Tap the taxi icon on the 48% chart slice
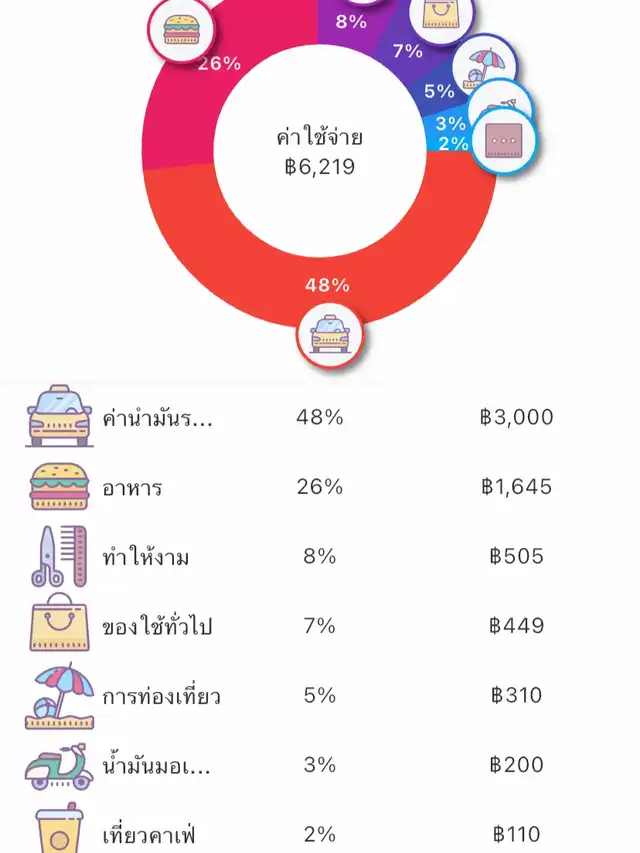Image resolution: width=640 pixels, height=853 pixels. 330,336
